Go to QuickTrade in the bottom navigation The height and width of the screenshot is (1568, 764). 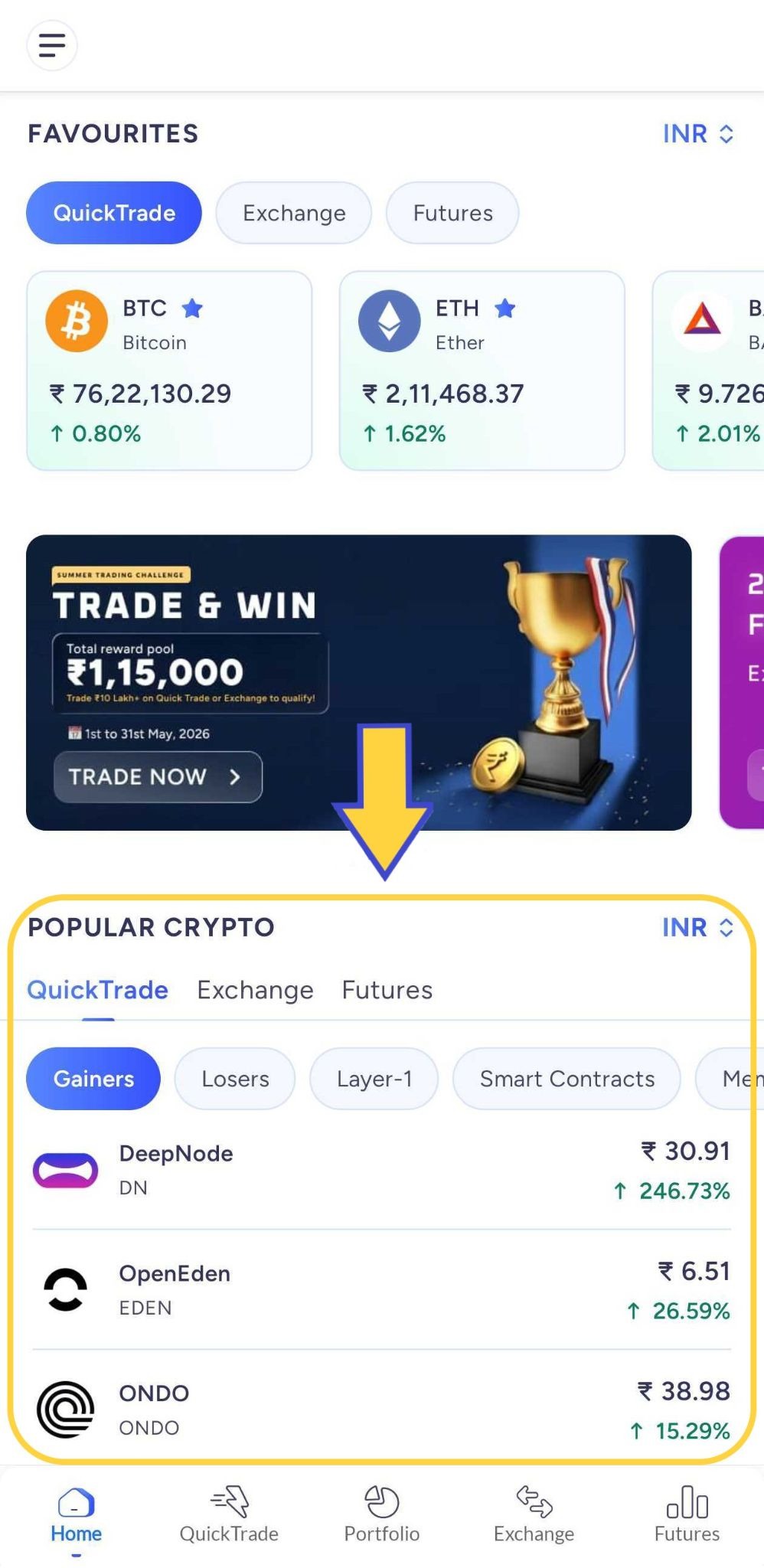tap(229, 1514)
